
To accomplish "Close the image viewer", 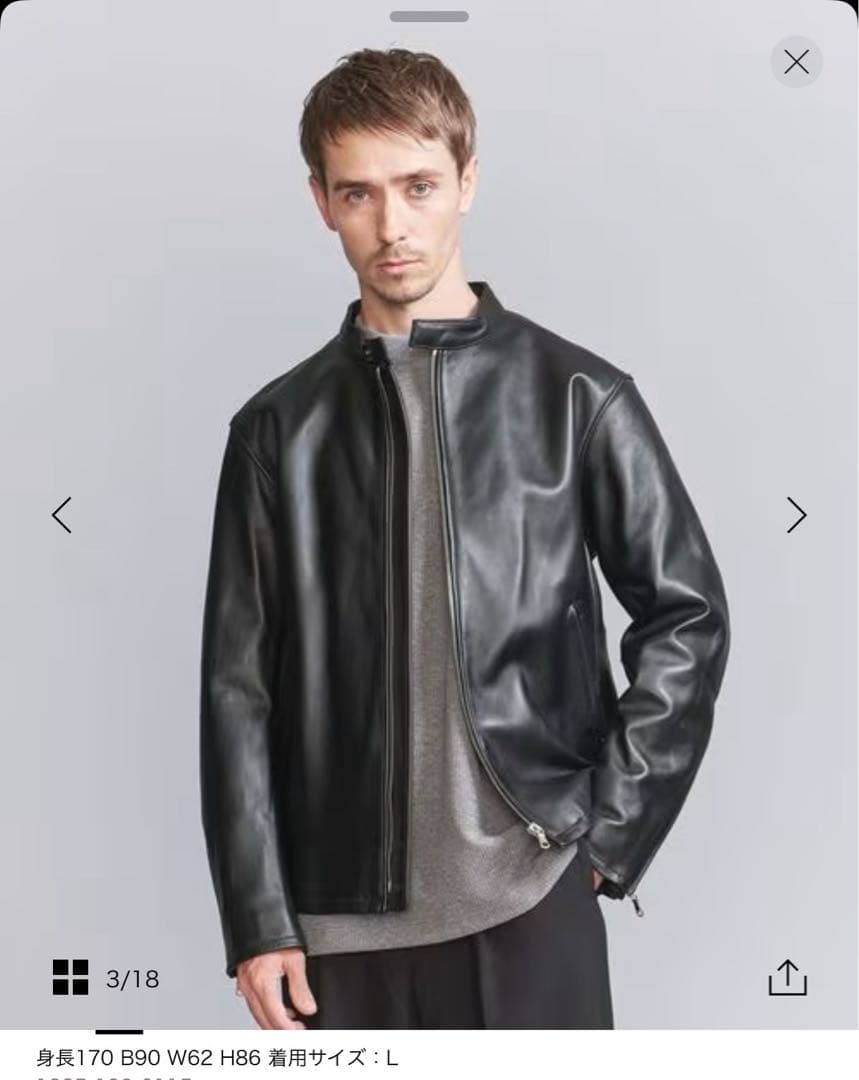I will pos(796,62).
